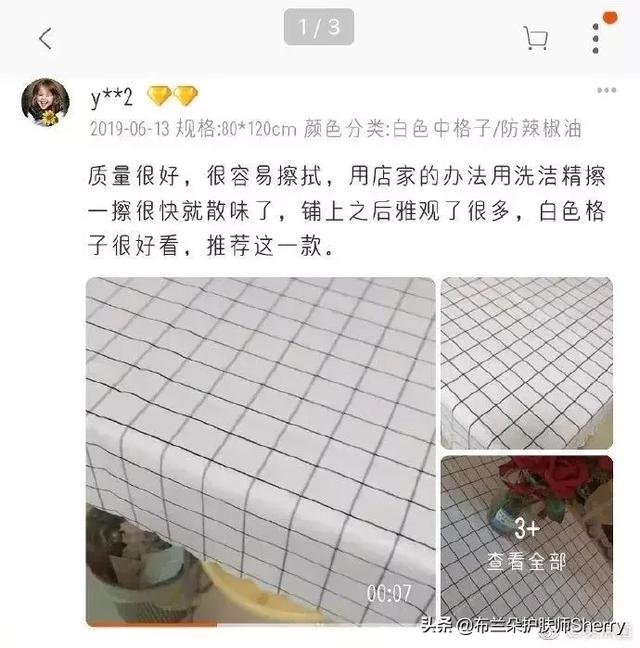View all photos via 3+ 查看全部
The height and width of the screenshot is (648, 640).
[x=527, y=541]
